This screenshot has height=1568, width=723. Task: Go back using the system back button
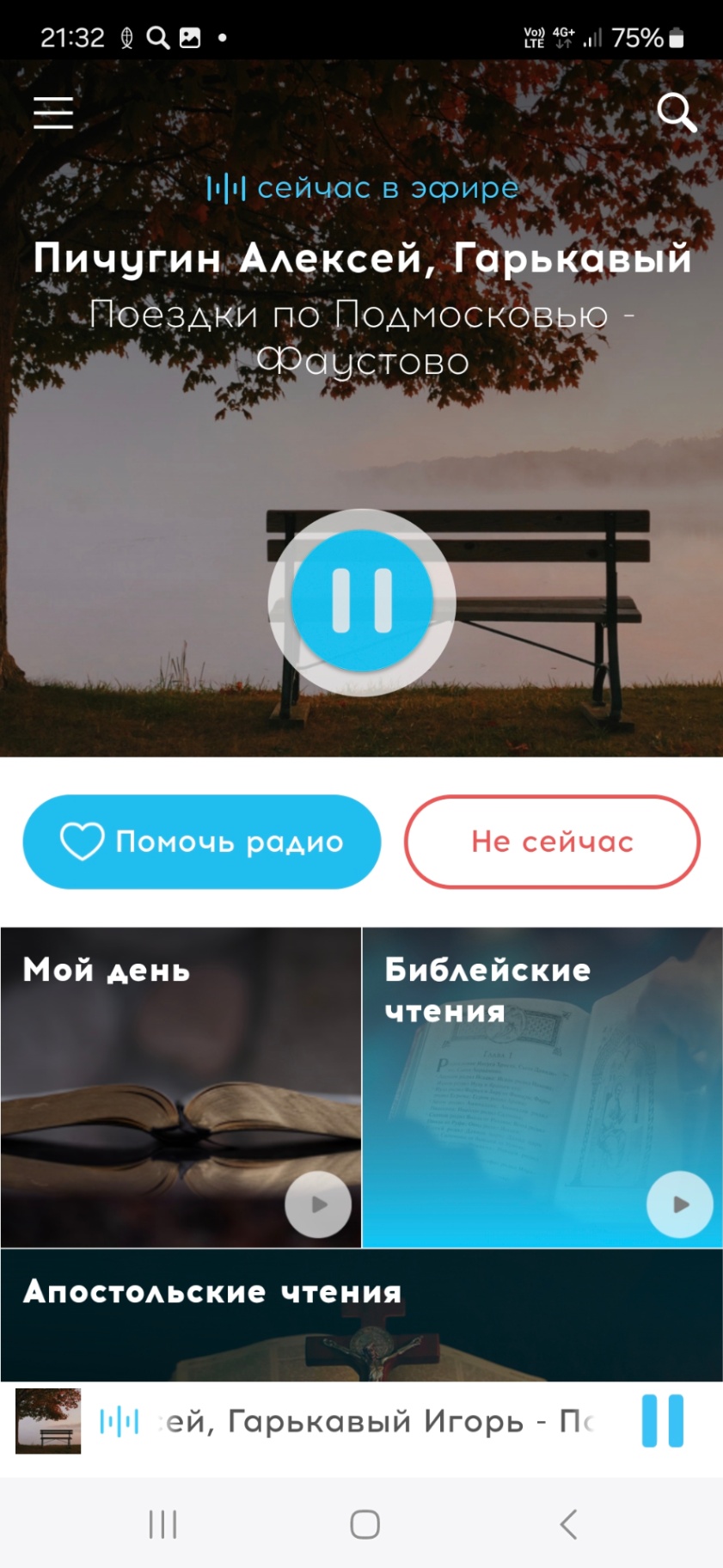click(568, 1524)
